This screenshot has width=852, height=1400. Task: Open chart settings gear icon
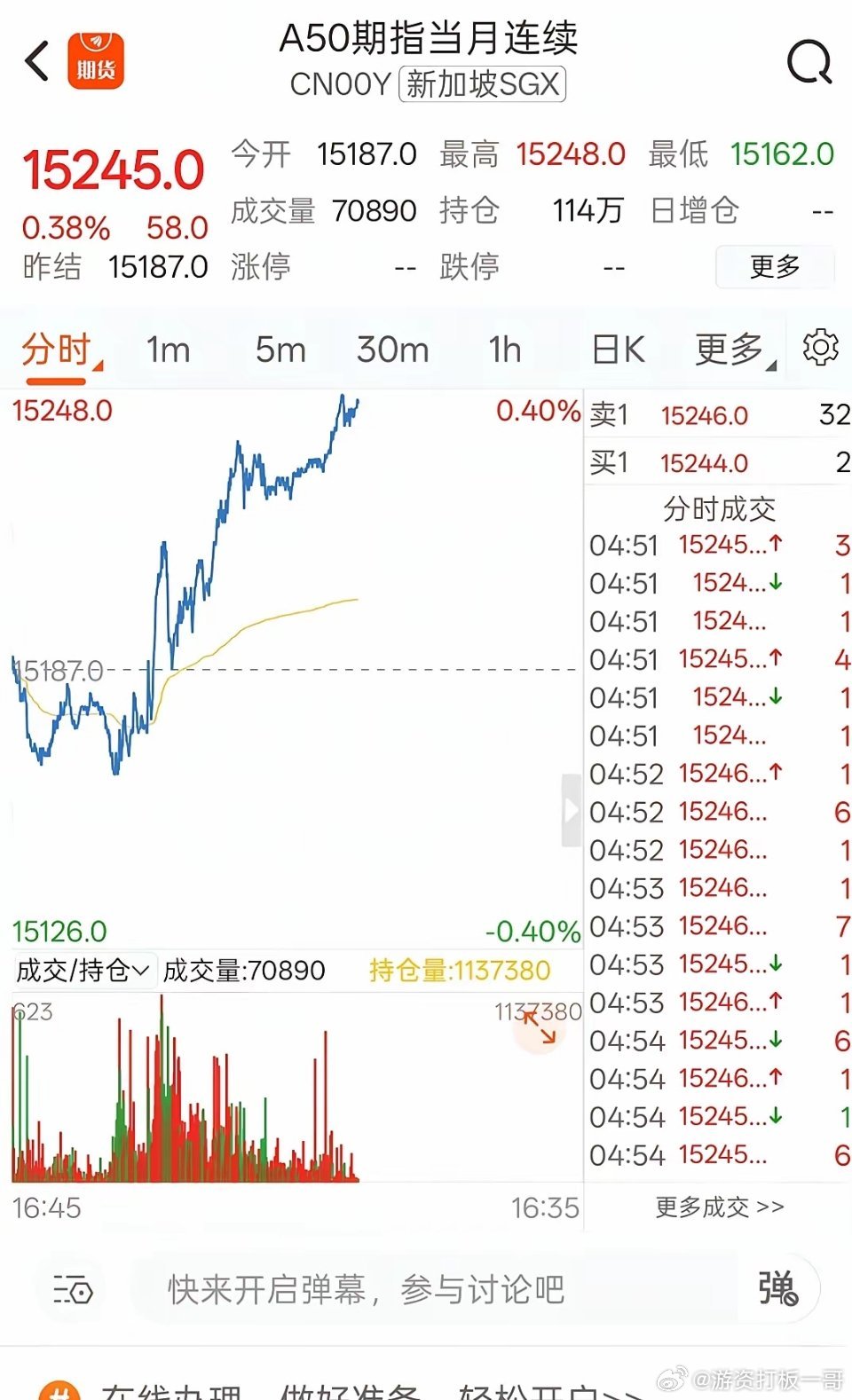coord(820,347)
